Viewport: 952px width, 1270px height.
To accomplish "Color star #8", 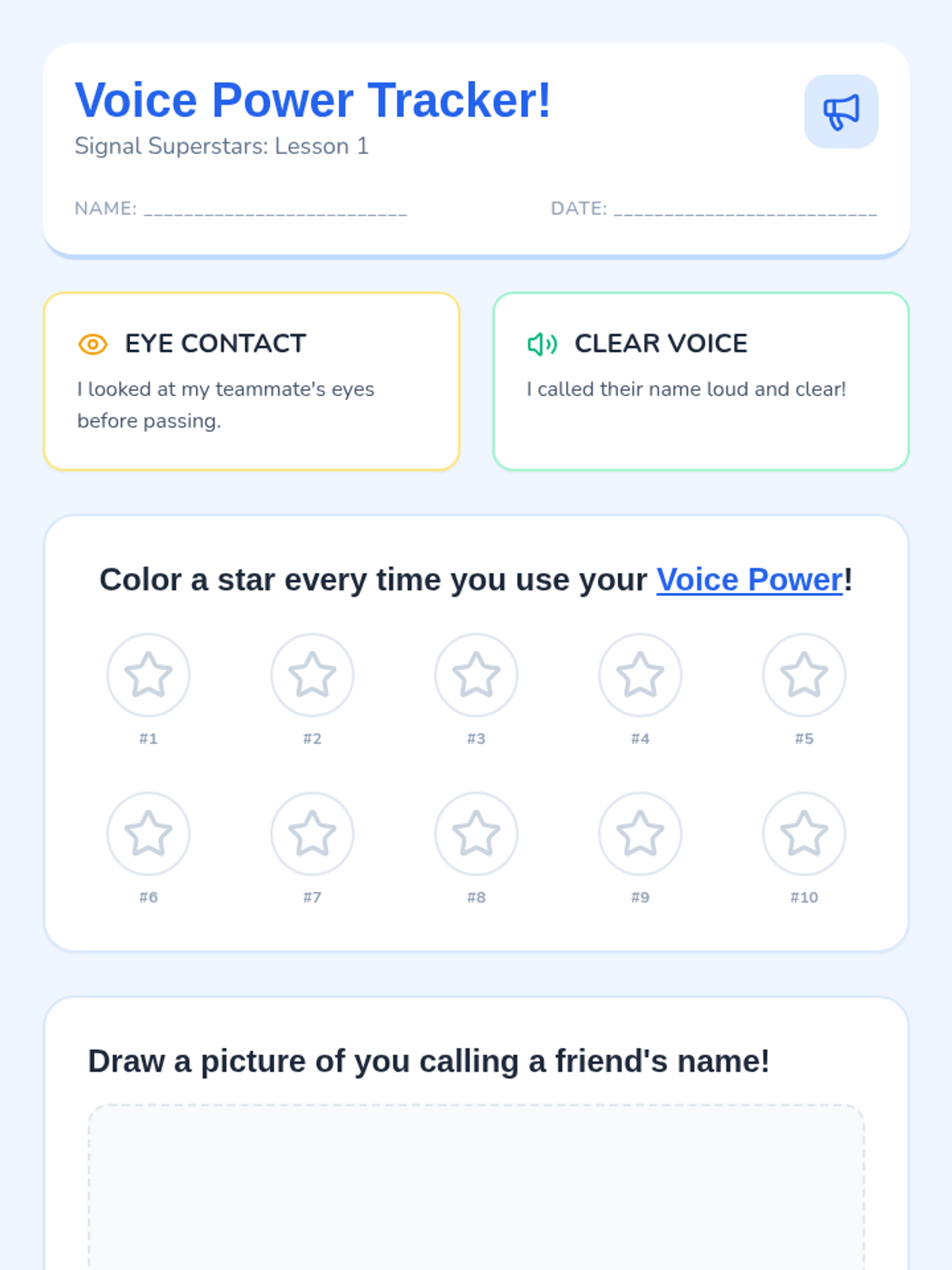I will pos(476,833).
